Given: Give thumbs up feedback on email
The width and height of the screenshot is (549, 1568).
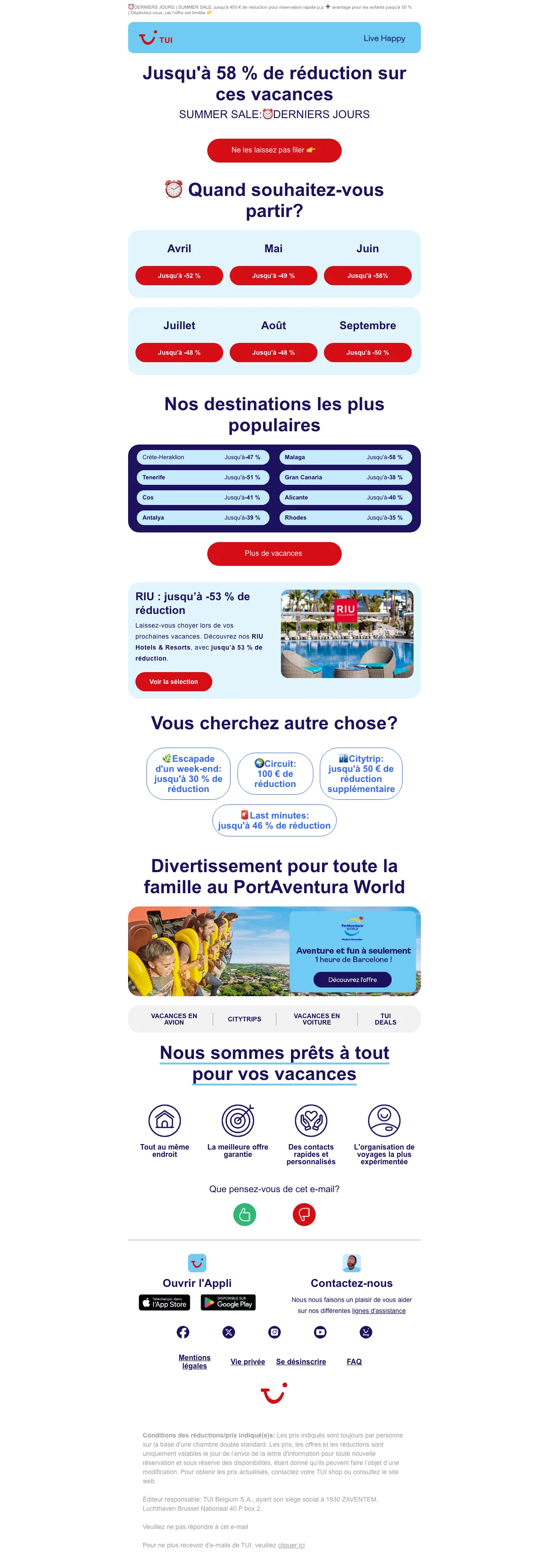Looking at the screenshot, I should tap(244, 1215).
